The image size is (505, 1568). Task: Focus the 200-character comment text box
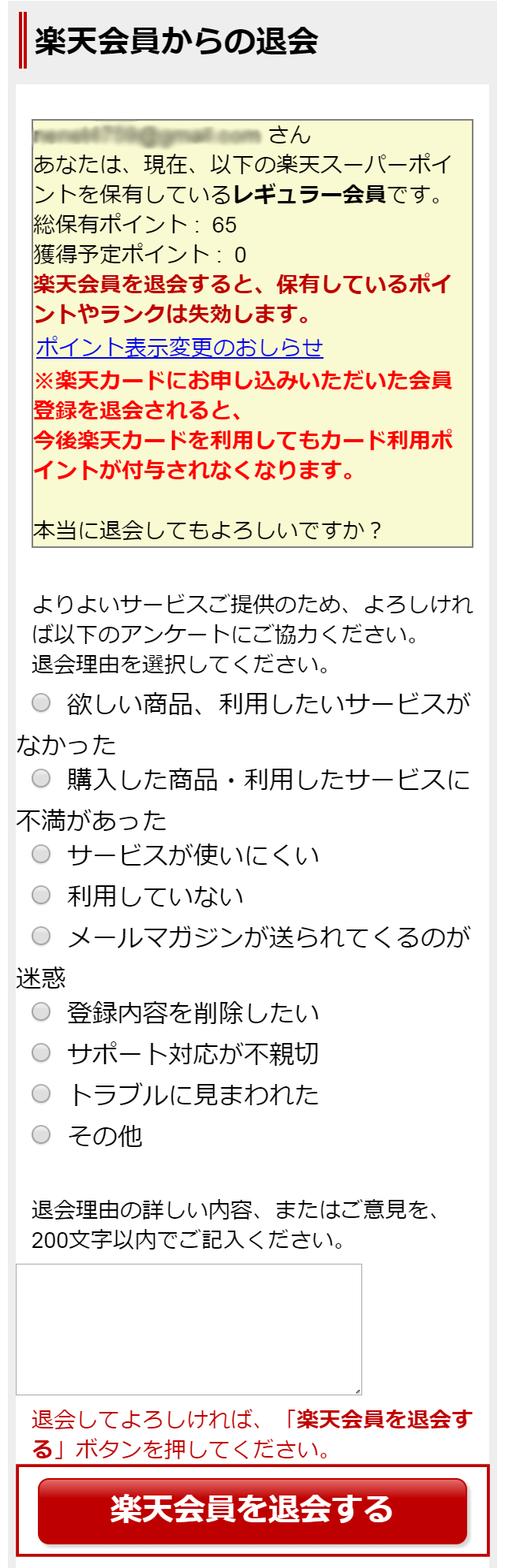[x=189, y=1329]
